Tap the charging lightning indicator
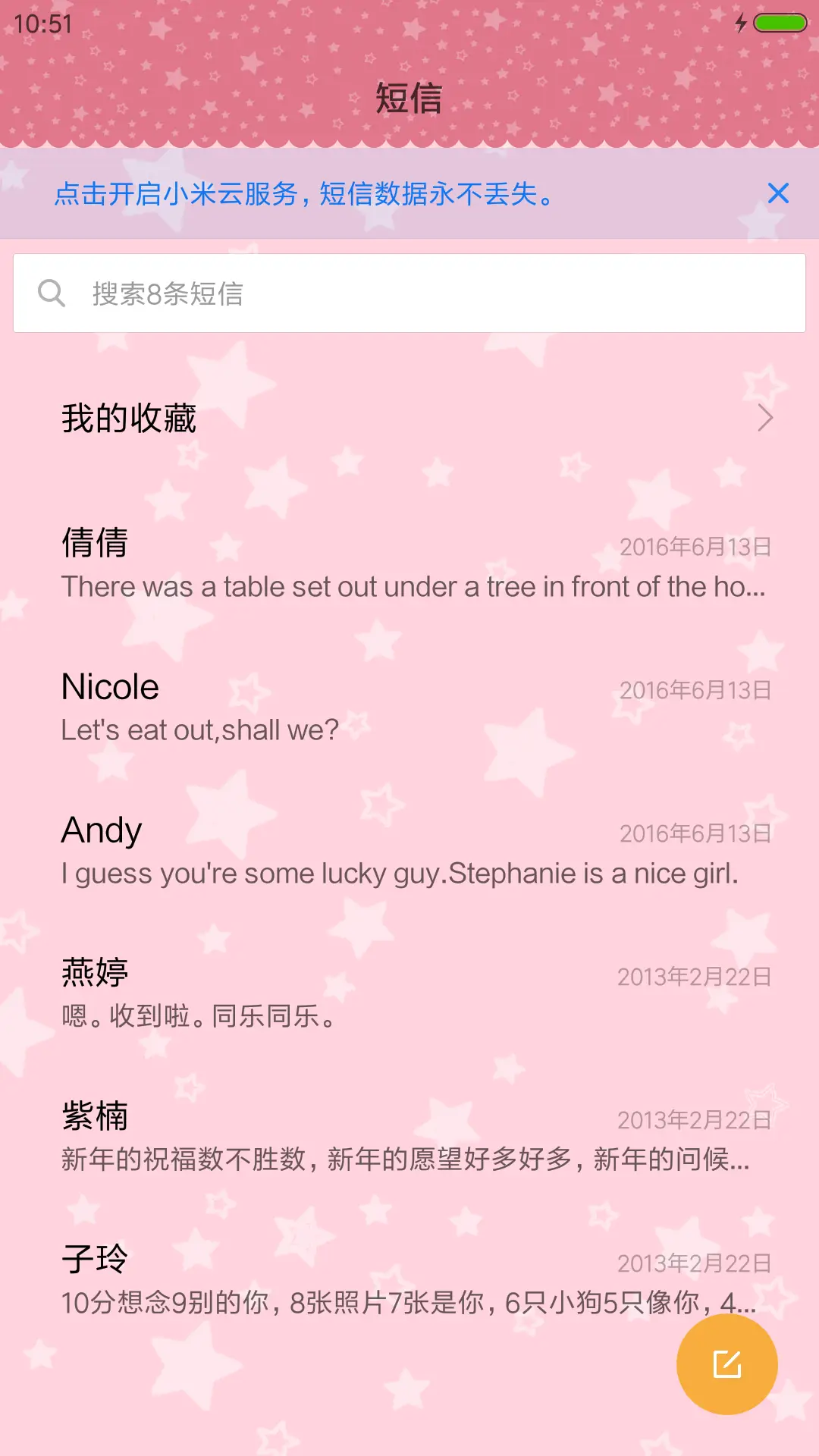The width and height of the screenshot is (819, 1456). point(742,23)
